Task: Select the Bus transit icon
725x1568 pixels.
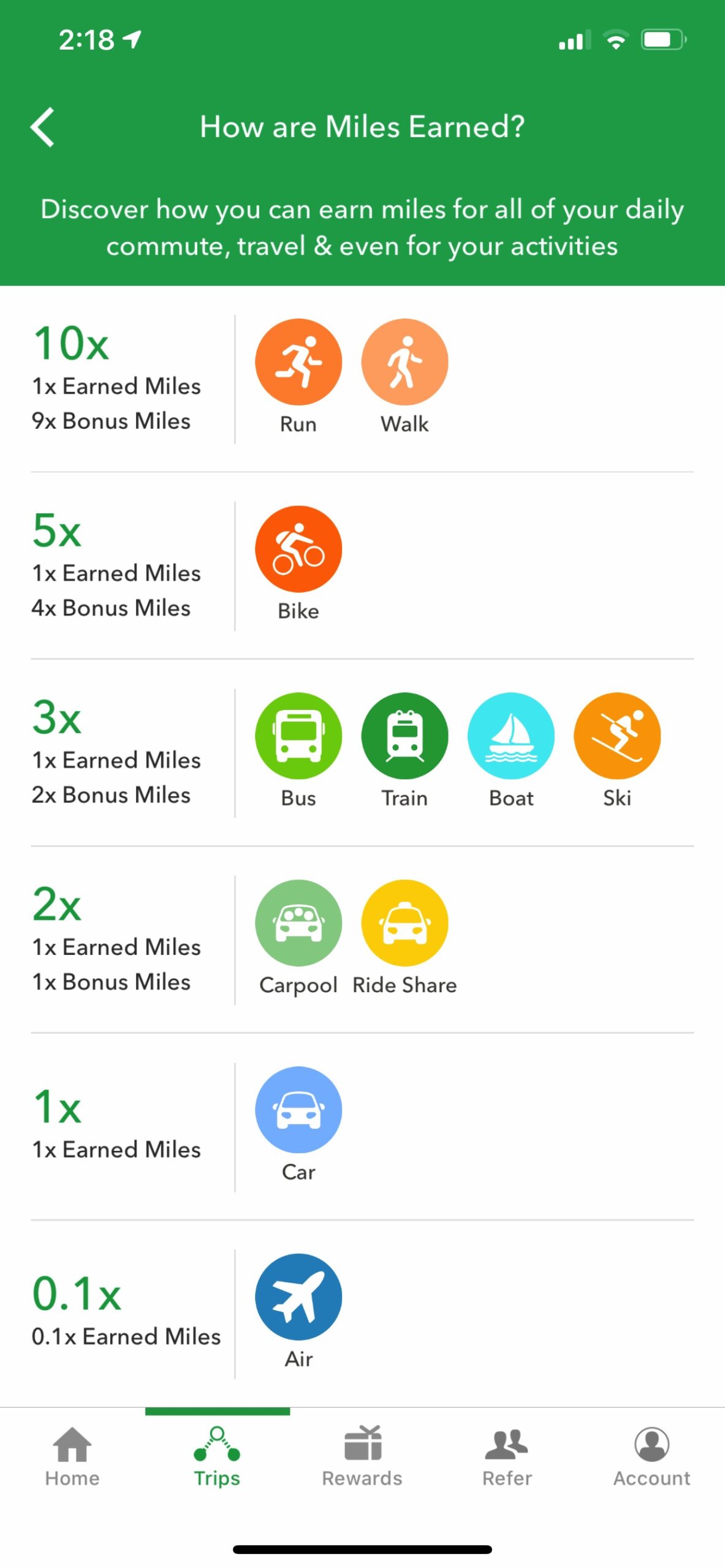Action: (298, 736)
